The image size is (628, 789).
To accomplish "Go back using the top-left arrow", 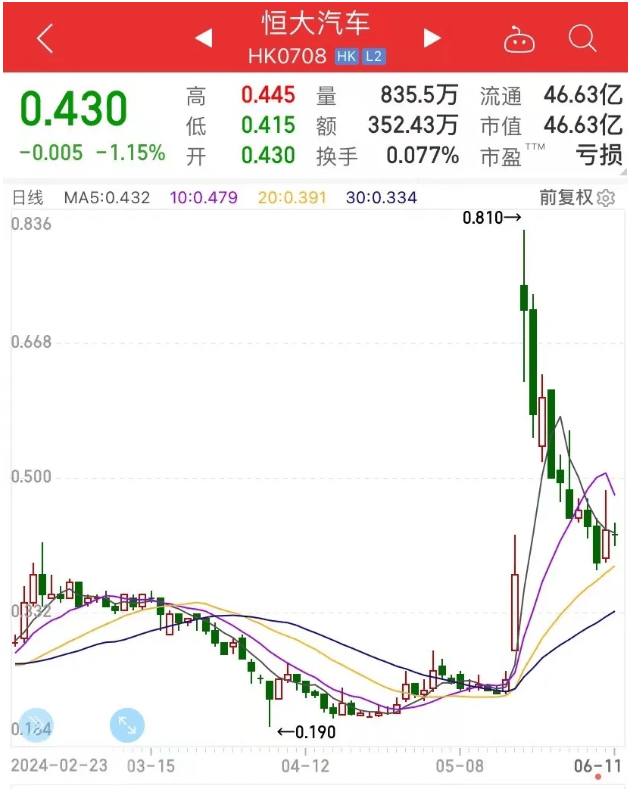I will [44, 38].
